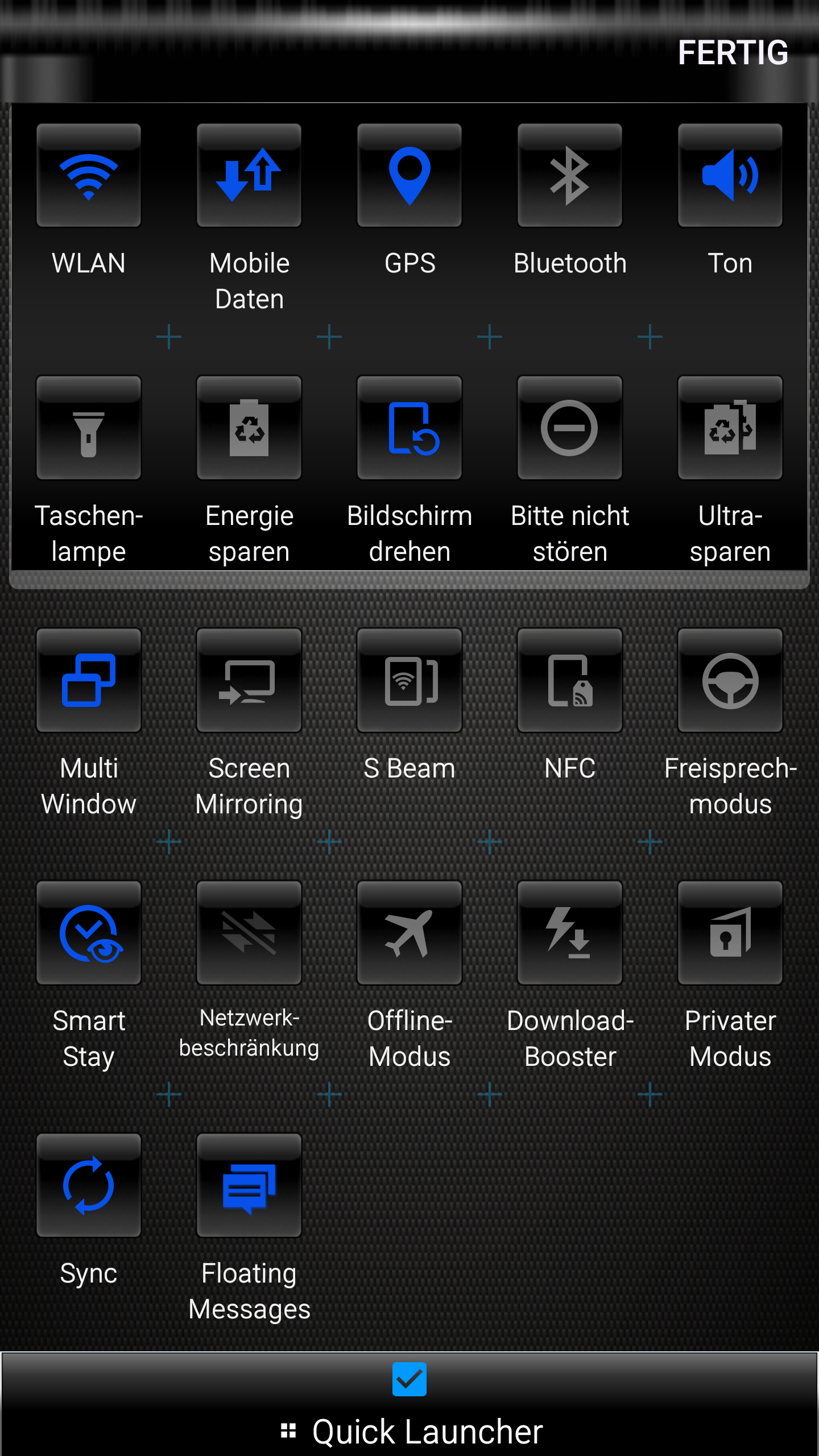The height and width of the screenshot is (1456, 819).
Task: Tap FERTIG to finish editing
Action: [x=733, y=53]
